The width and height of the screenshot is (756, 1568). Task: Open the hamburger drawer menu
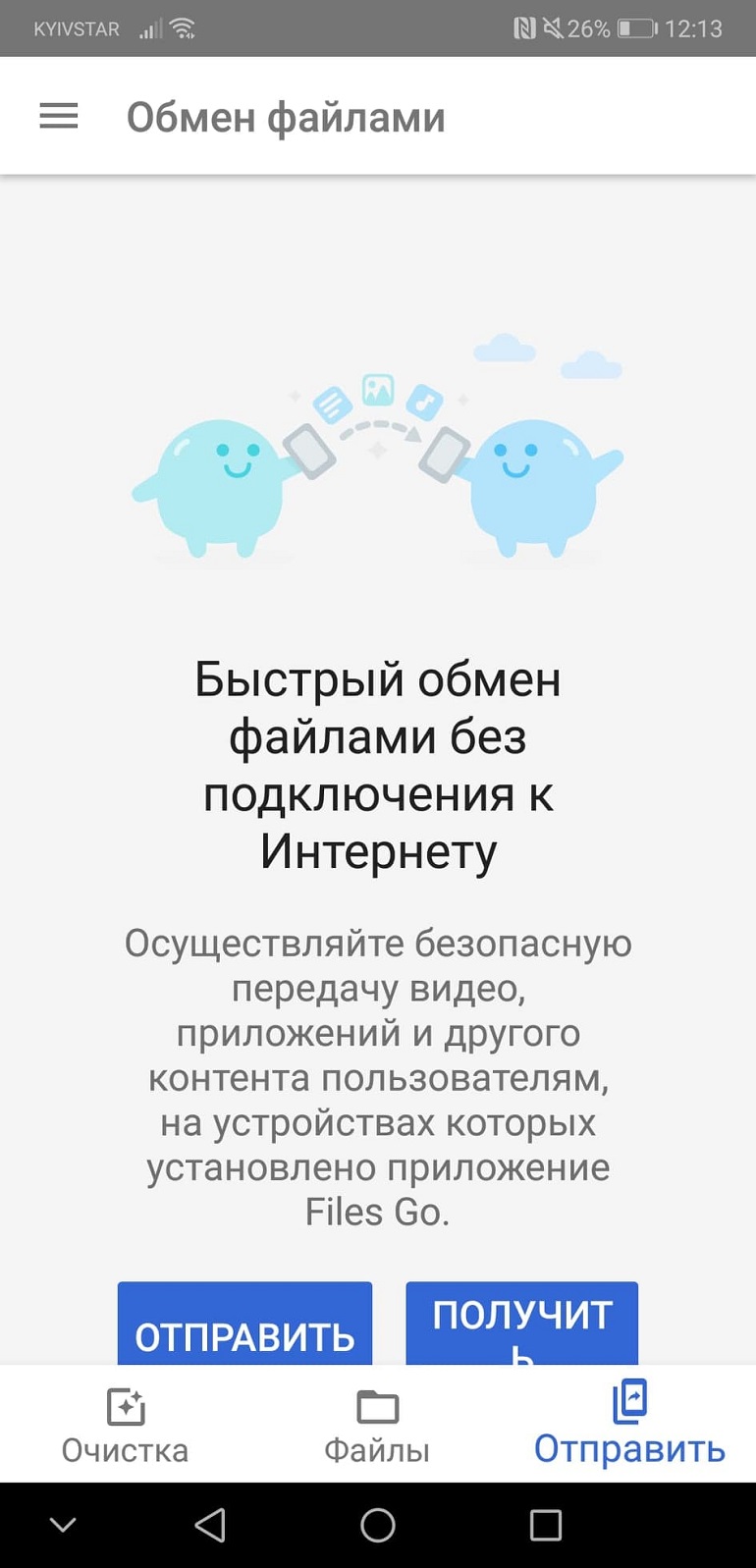click(59, 117)
